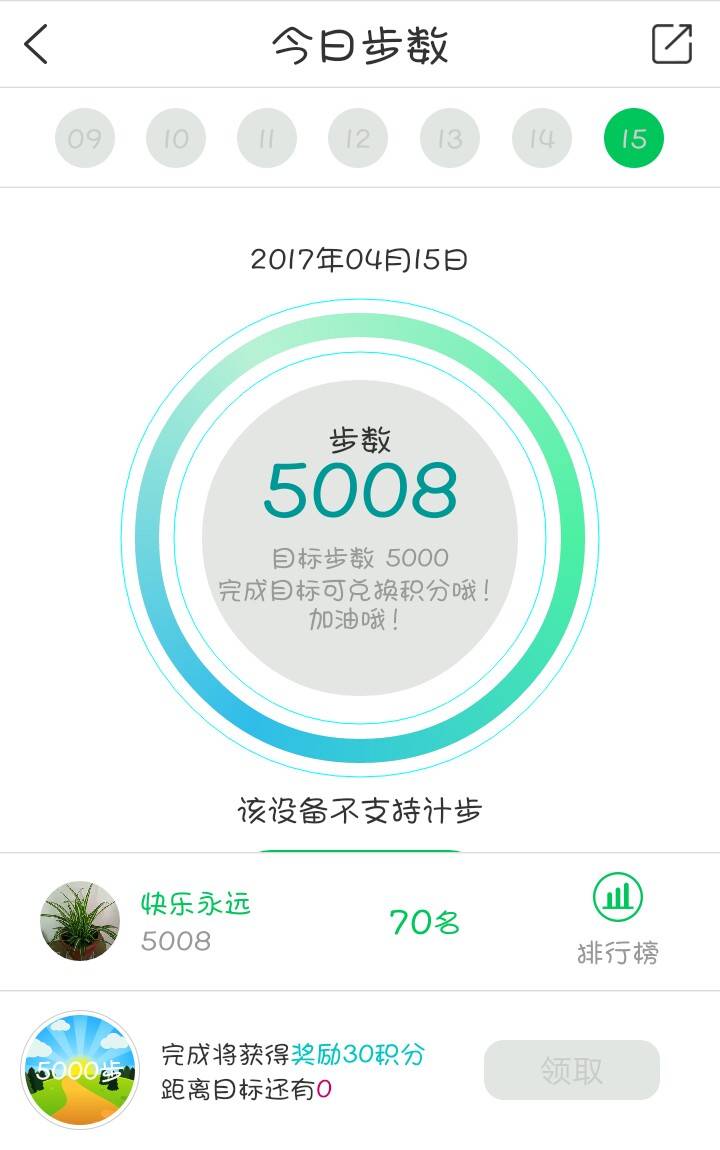Go back using the top-left arrow
The image size is (720, 1150).
[37, 45]
